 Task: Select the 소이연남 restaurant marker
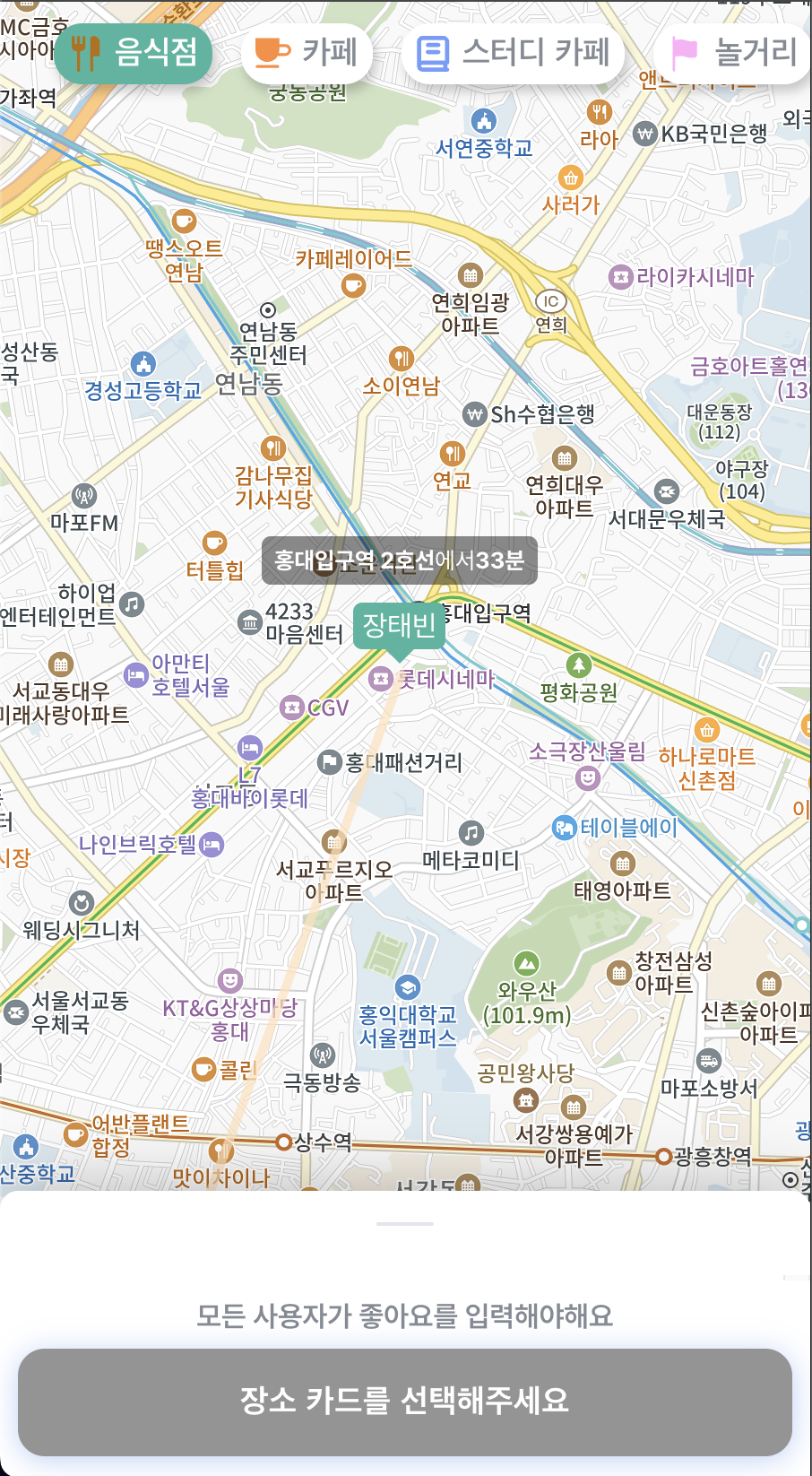[x=402, y=360]
